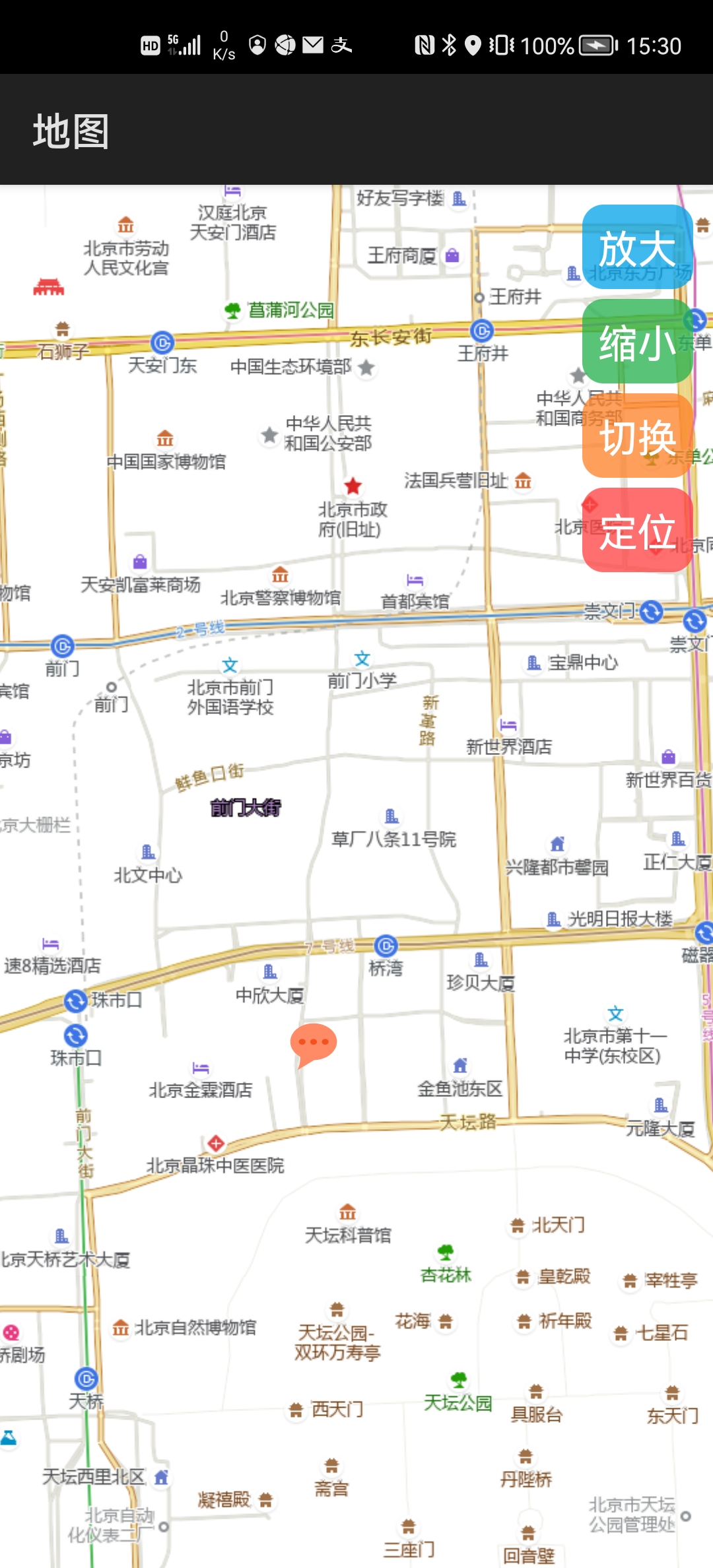Switch map type with 切换

[637, 436]
